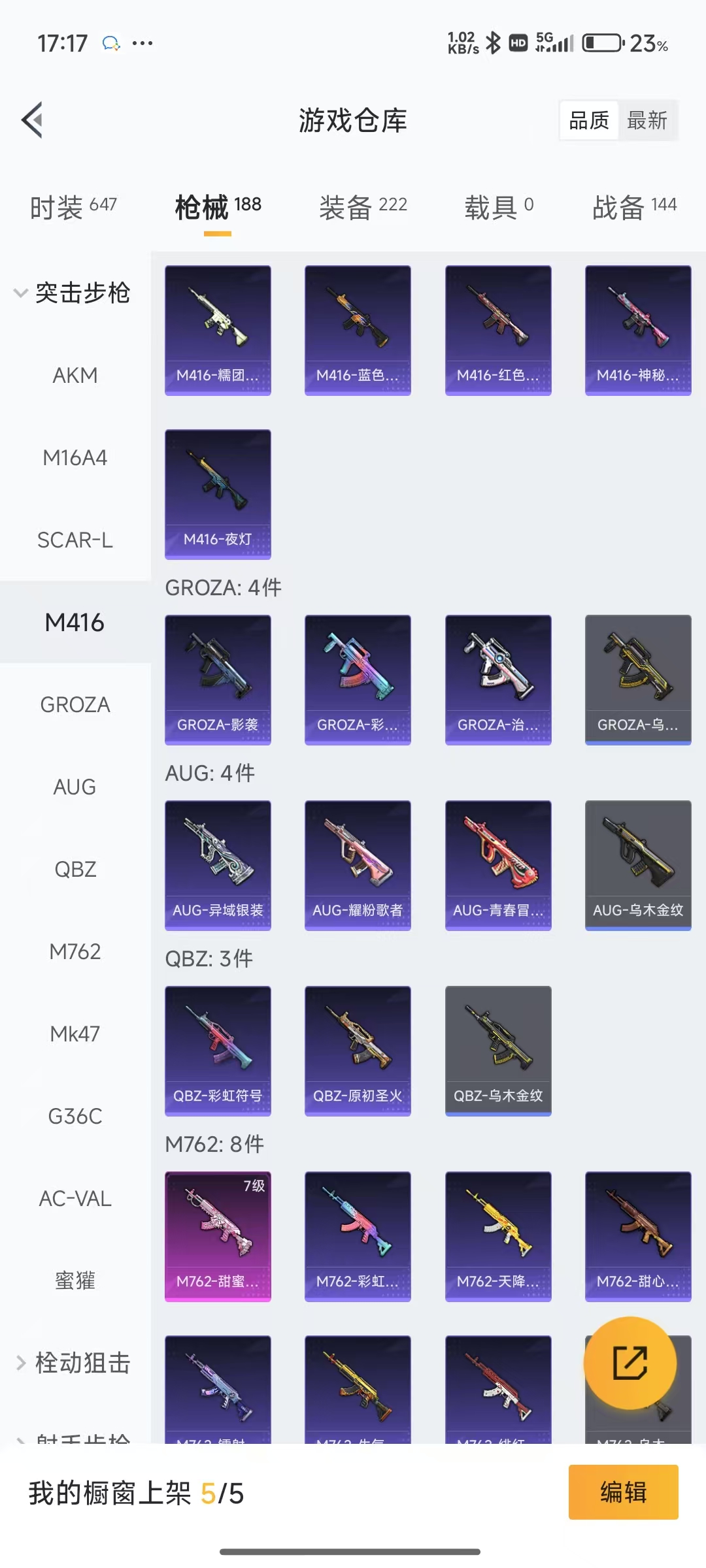View the AUG-乌木金纹 skin

(x=638, y=865)
